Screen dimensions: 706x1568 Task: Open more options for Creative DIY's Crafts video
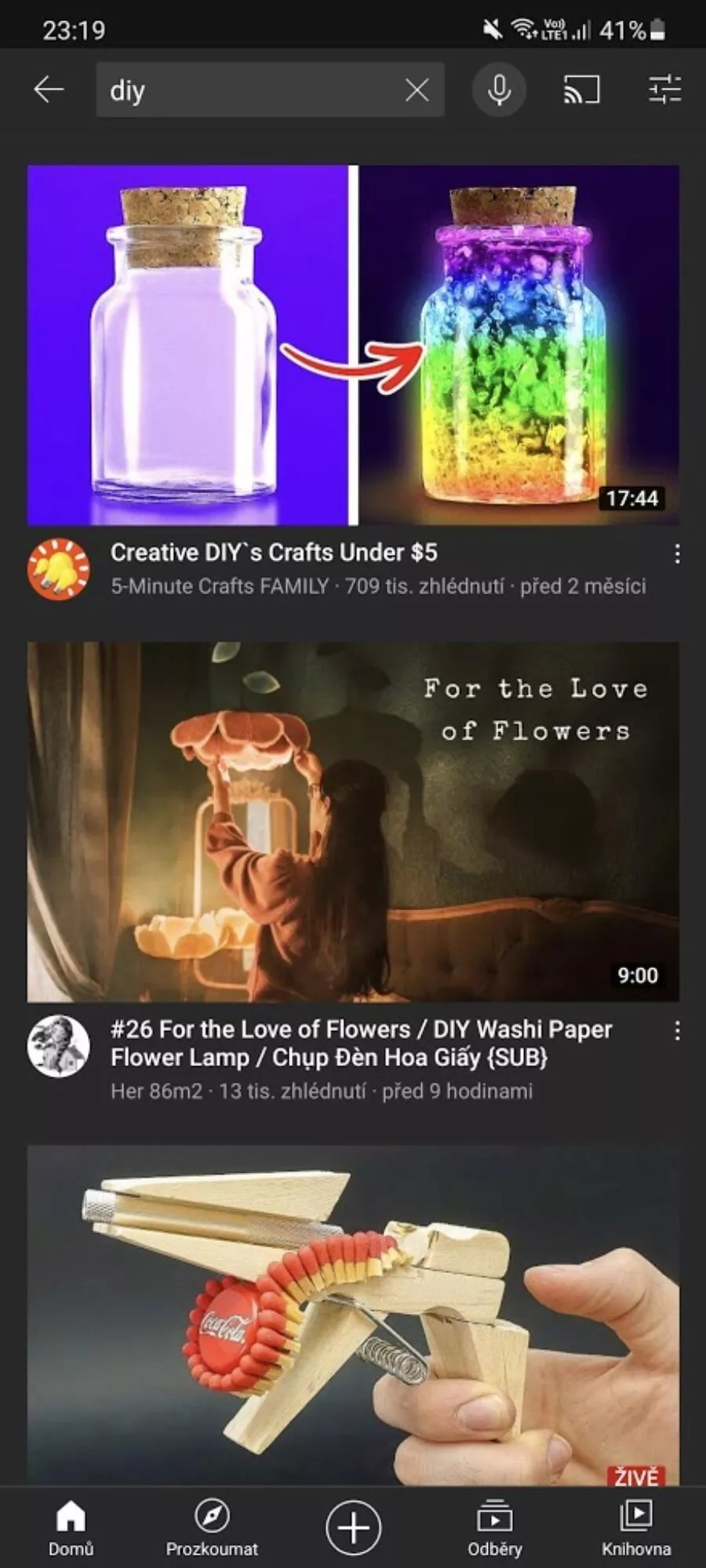tap(677, 554)
